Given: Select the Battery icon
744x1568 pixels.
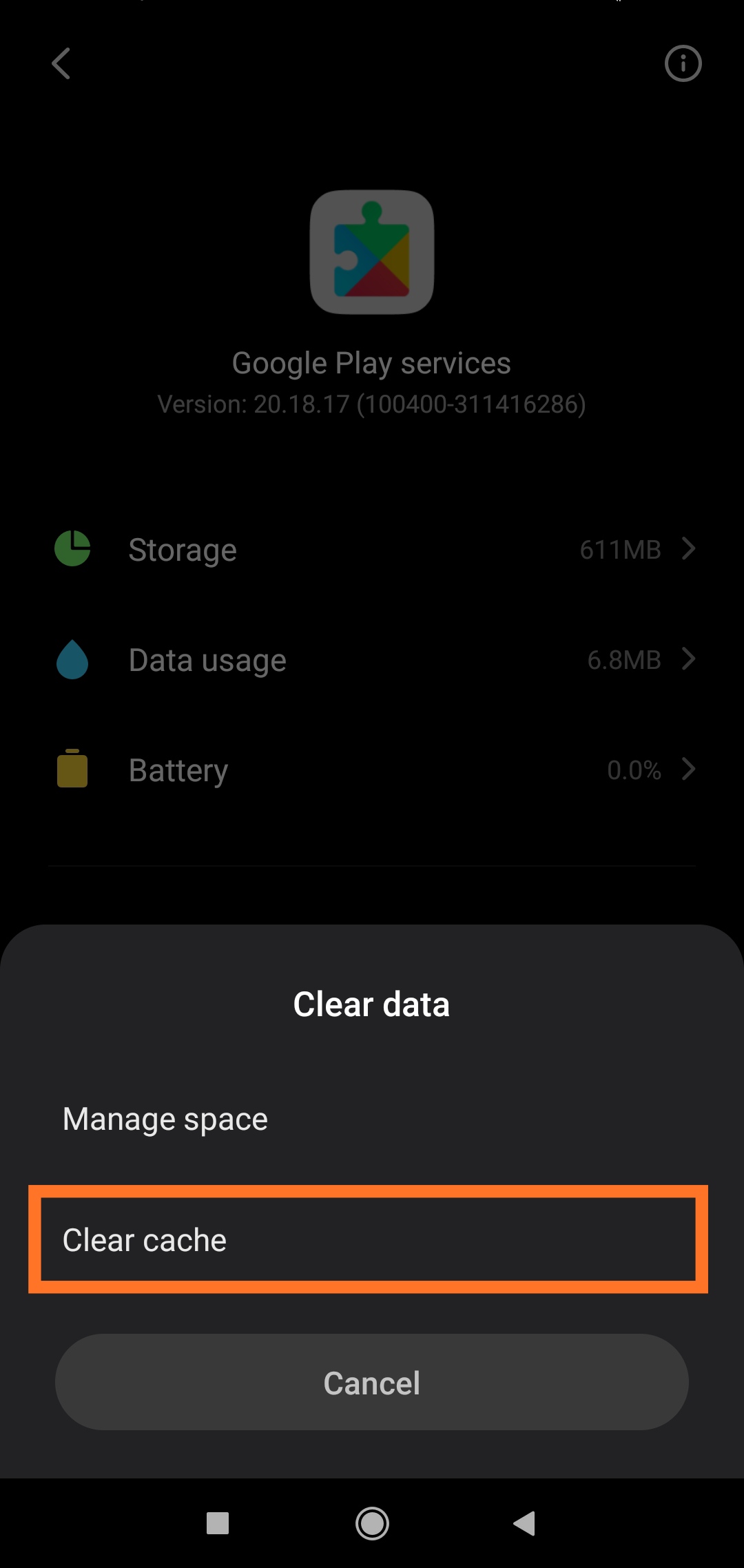Looking at the screenshot, I should [72, 770].
